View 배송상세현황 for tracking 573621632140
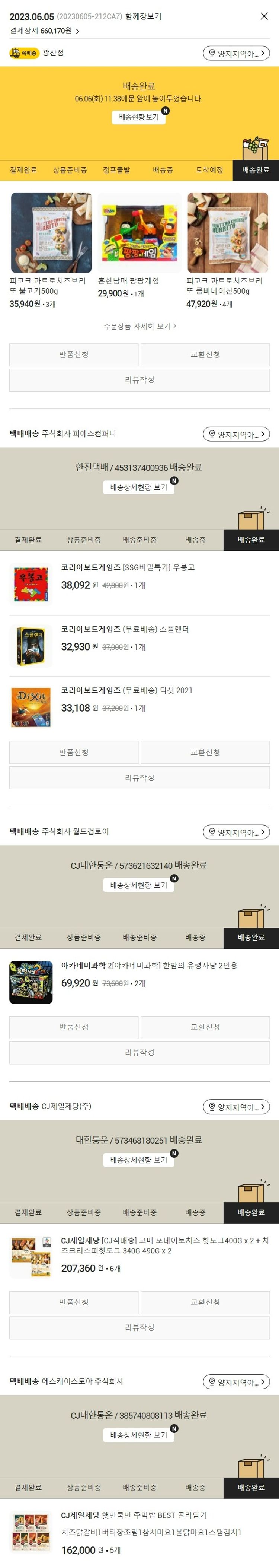 [x=139, y=885]
